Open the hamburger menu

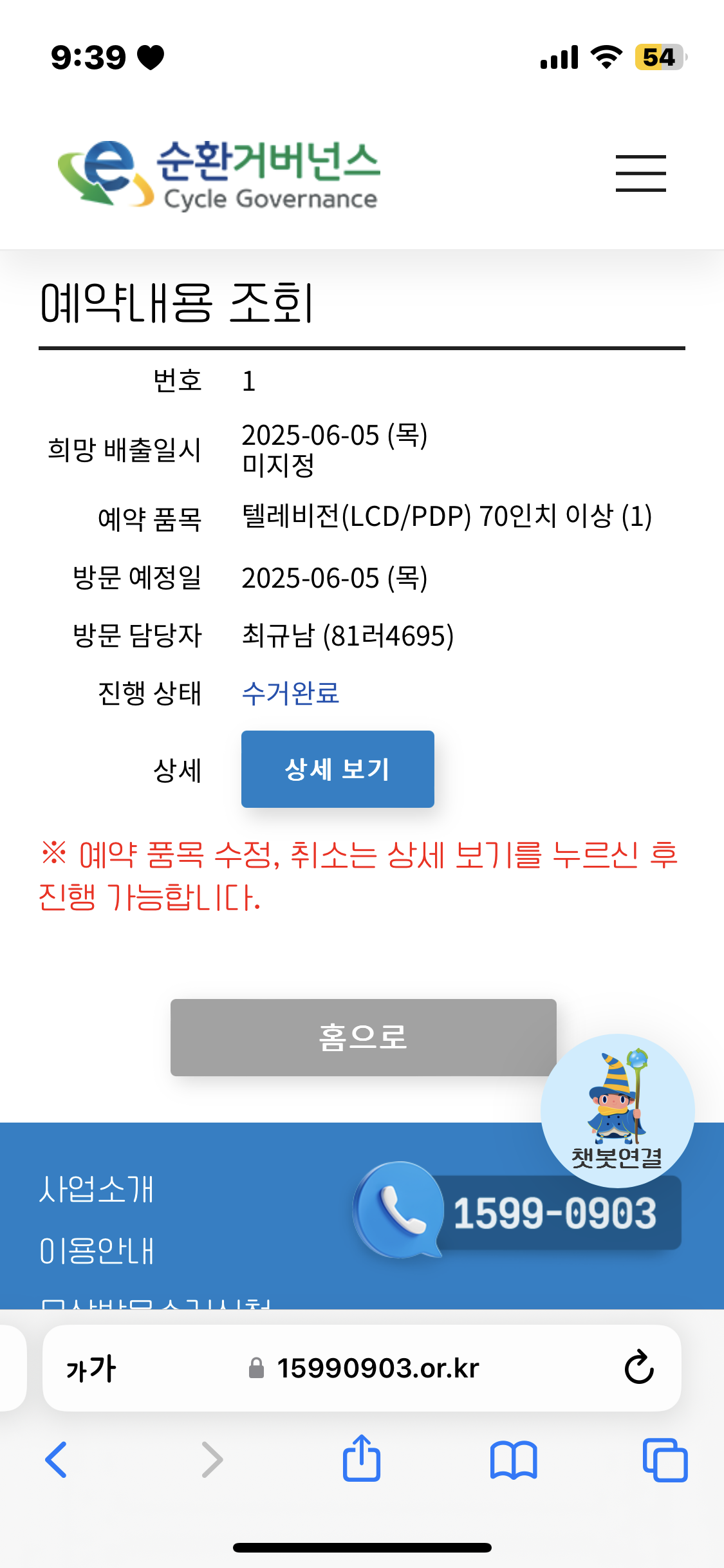(640, 173)
